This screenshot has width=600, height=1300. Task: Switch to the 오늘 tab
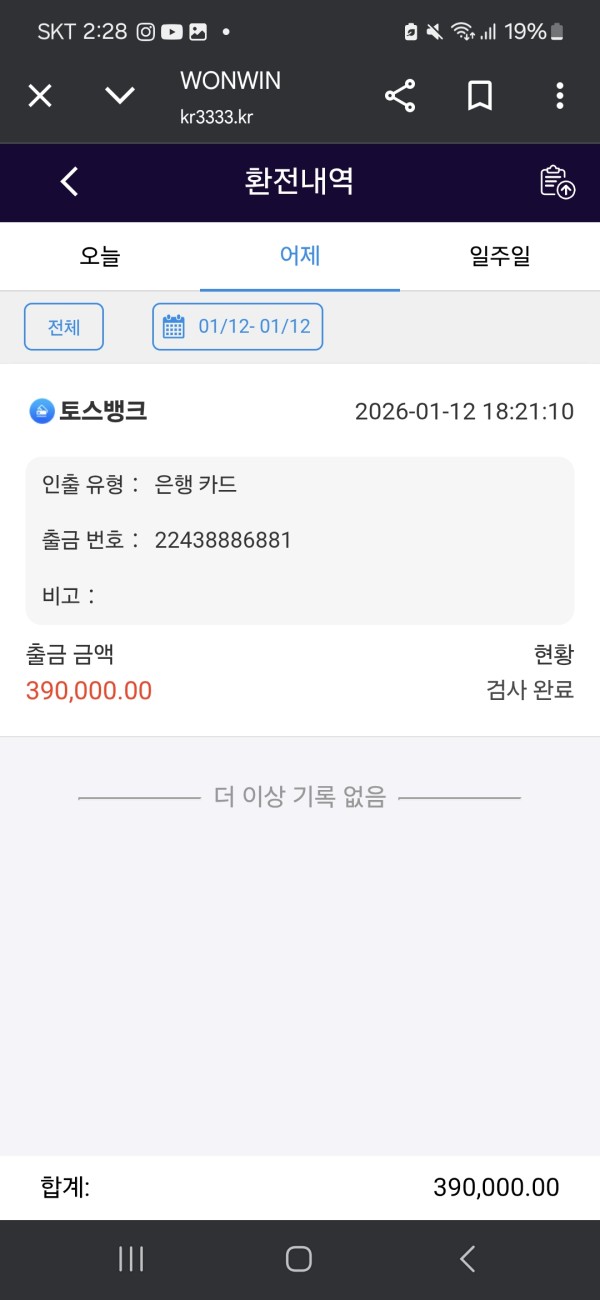100,256
